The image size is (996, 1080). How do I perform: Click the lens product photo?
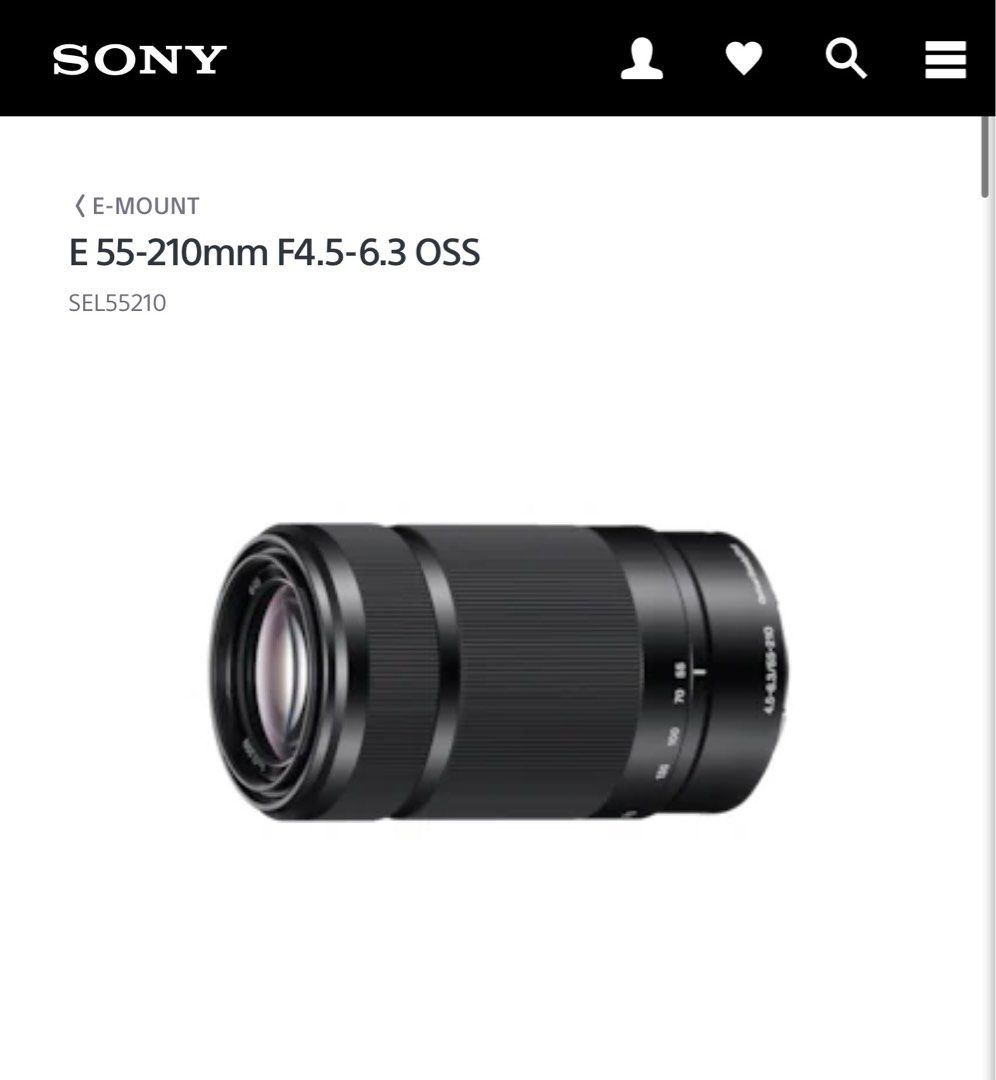(x=500, y=670)
